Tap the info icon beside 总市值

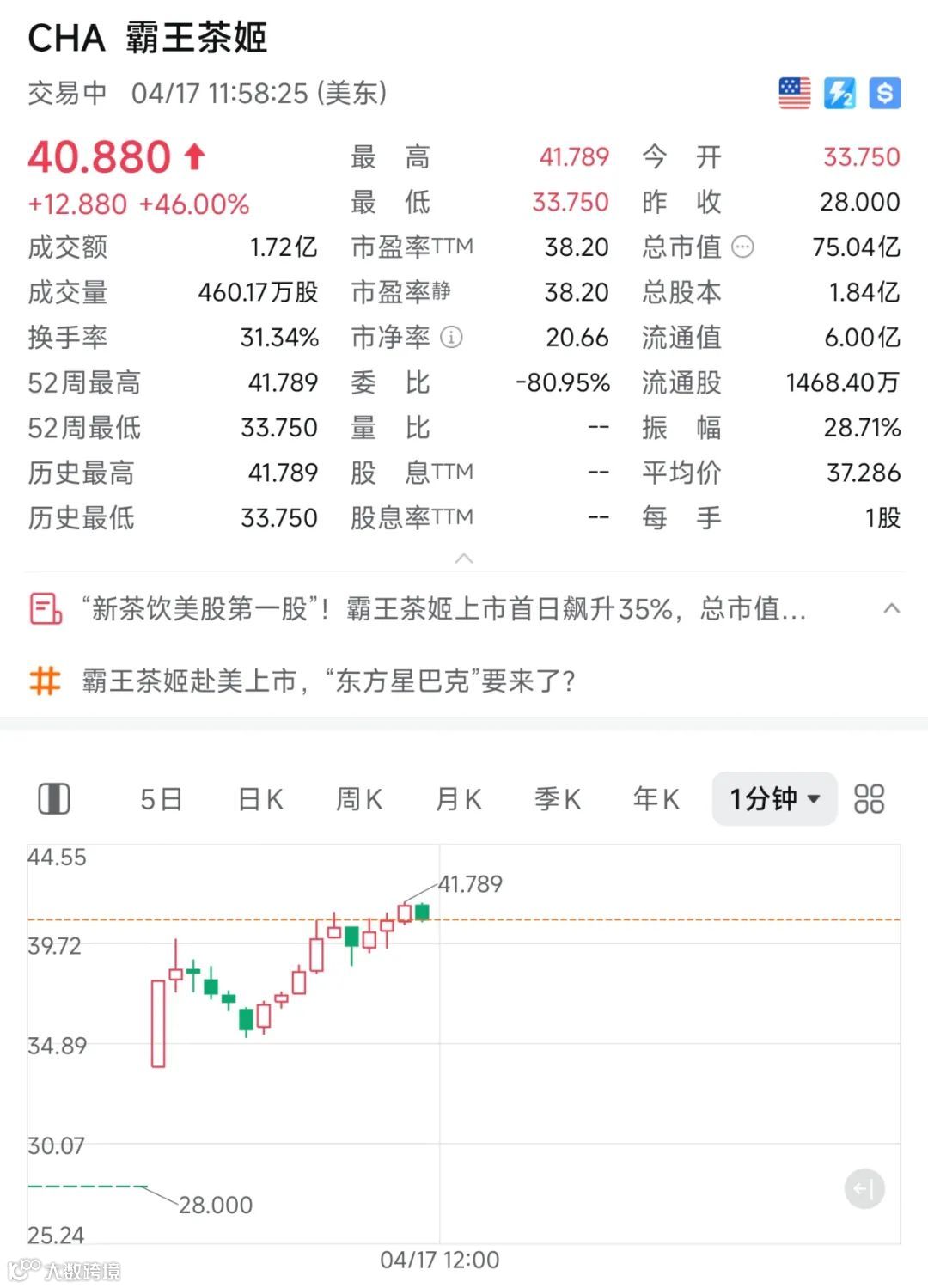(x=742, y=247)
